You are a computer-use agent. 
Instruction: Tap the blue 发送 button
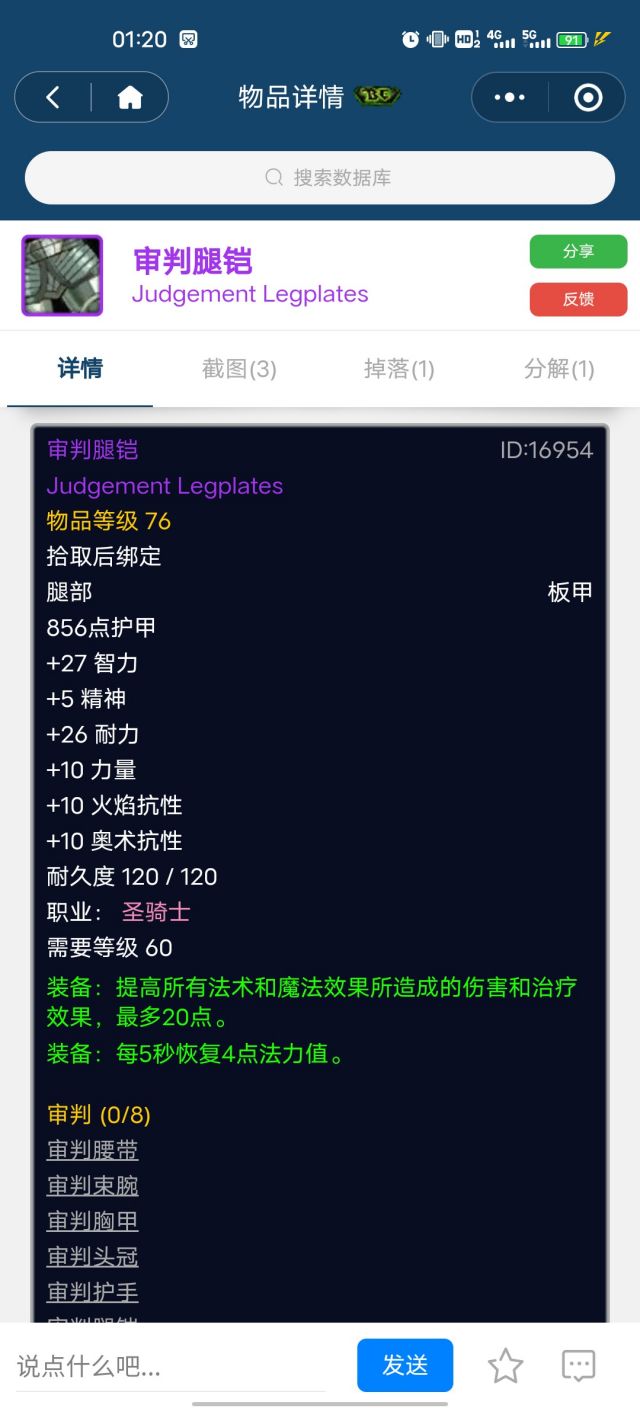point(405,1365)
